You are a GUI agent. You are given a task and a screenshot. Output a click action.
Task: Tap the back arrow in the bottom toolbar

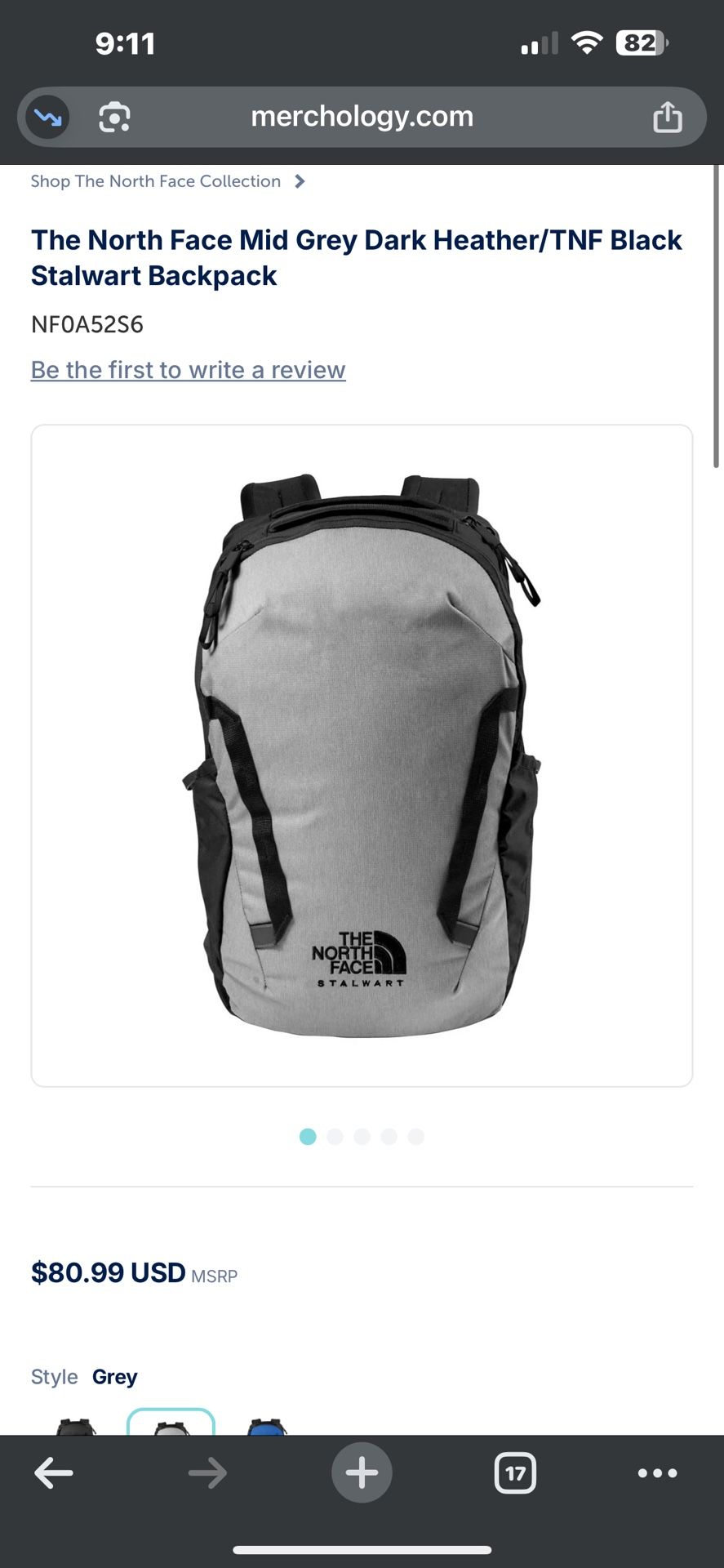tap(55, 1472)
